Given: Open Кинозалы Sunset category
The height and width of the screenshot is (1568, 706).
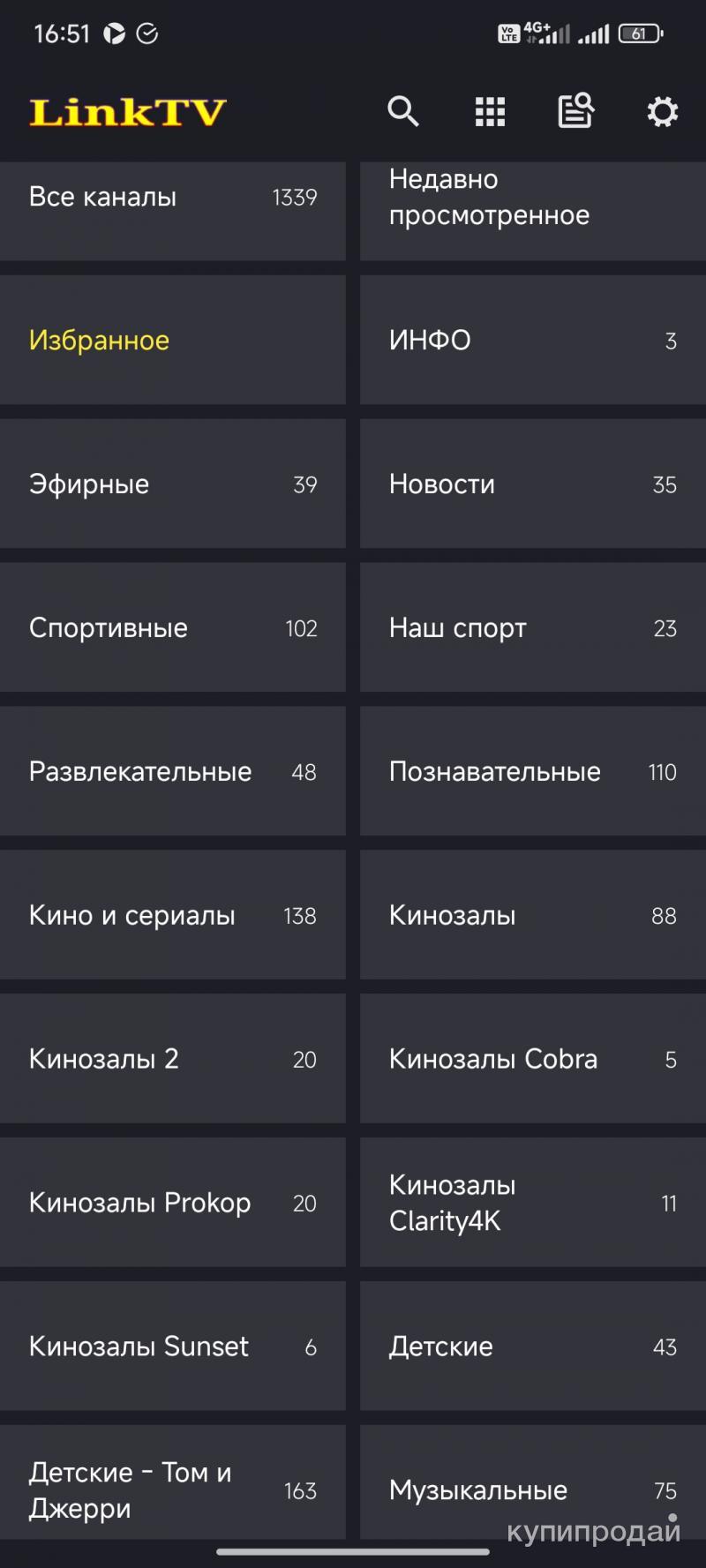Looking at the screenshot, I should [172, 1347].
